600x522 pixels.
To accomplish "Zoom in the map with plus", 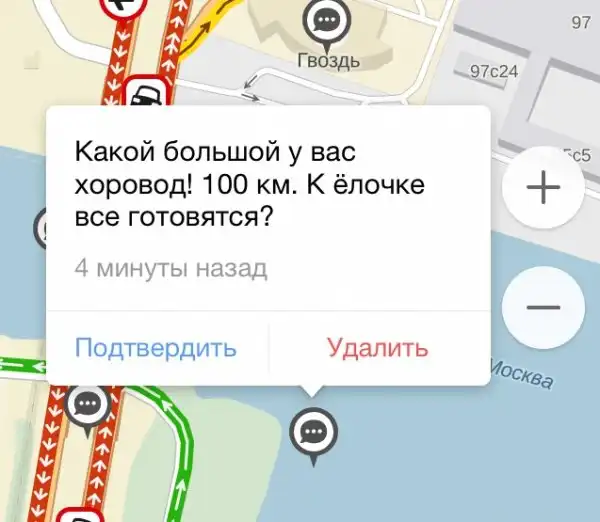I will pyautogui.click(x=542, y=190).
